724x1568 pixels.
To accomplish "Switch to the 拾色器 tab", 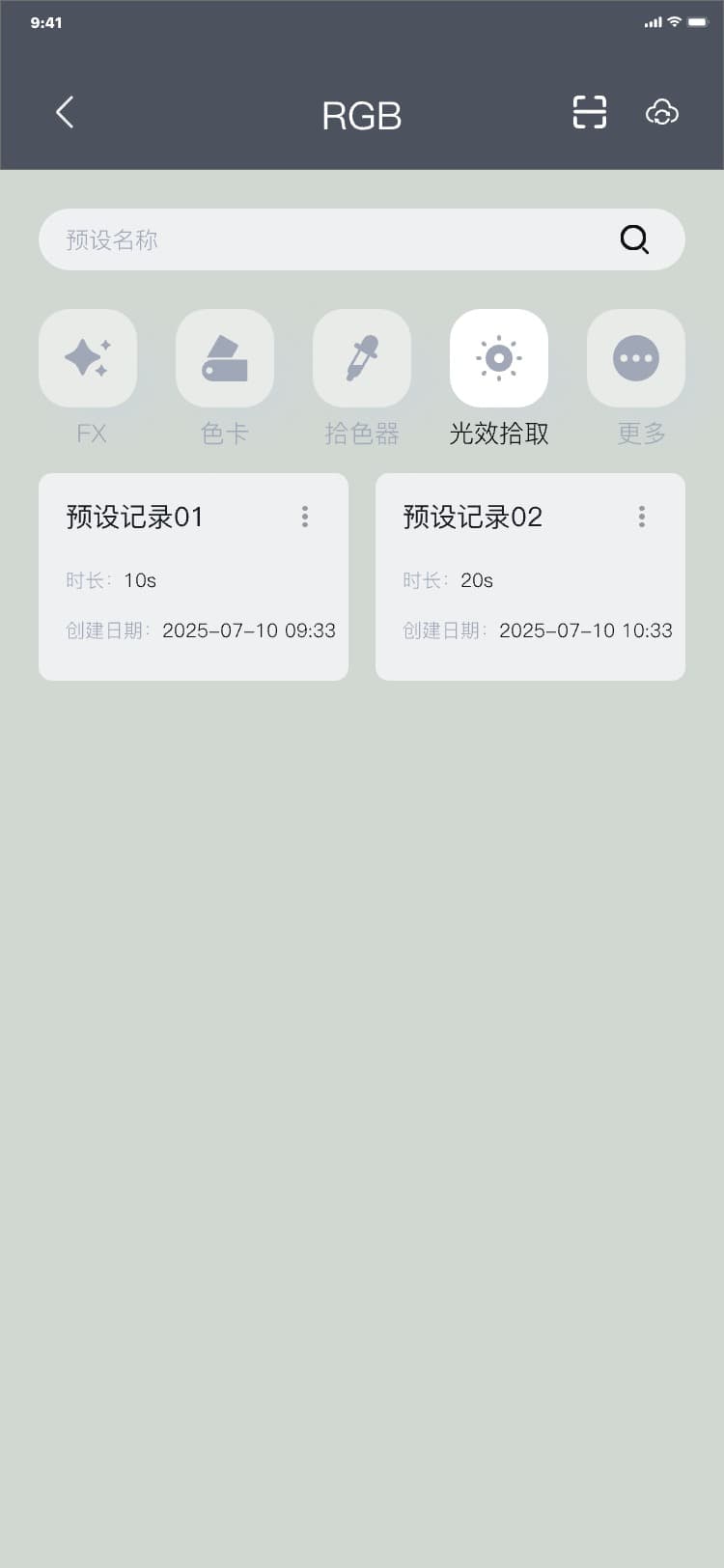I will point(362,358).
